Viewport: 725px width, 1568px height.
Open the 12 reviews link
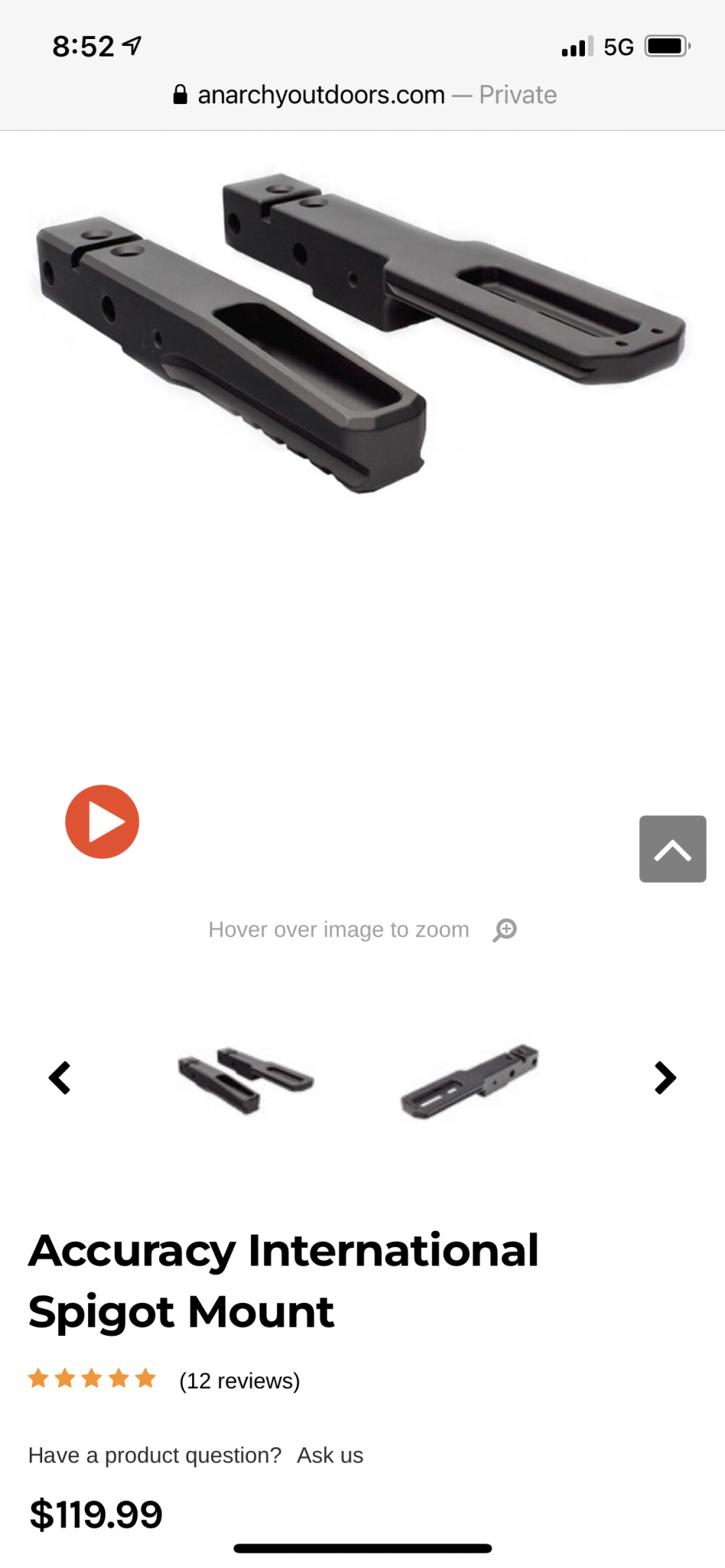[x=239, y=1380]
